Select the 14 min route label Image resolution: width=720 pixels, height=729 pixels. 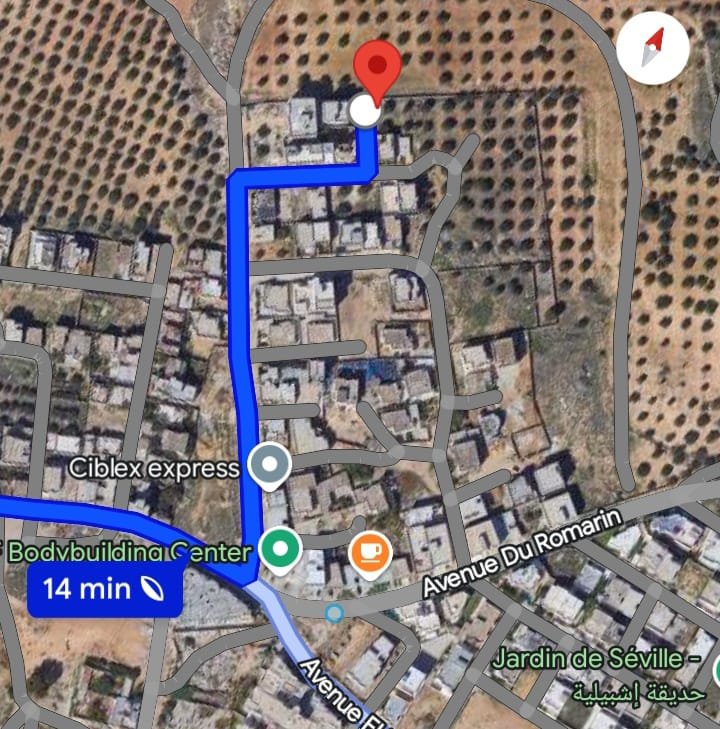[x=104, y=588]
